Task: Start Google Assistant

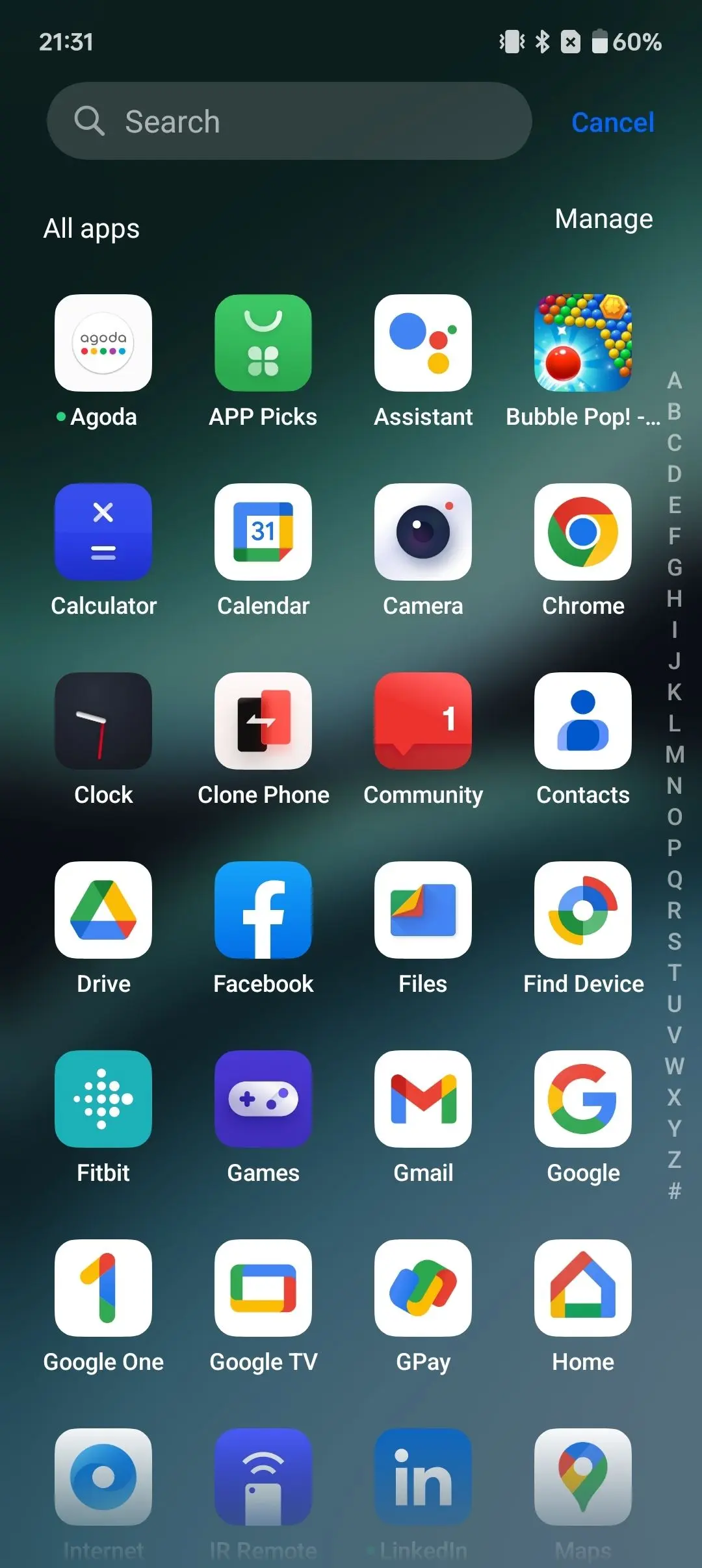Action: [x=423, y=344]
